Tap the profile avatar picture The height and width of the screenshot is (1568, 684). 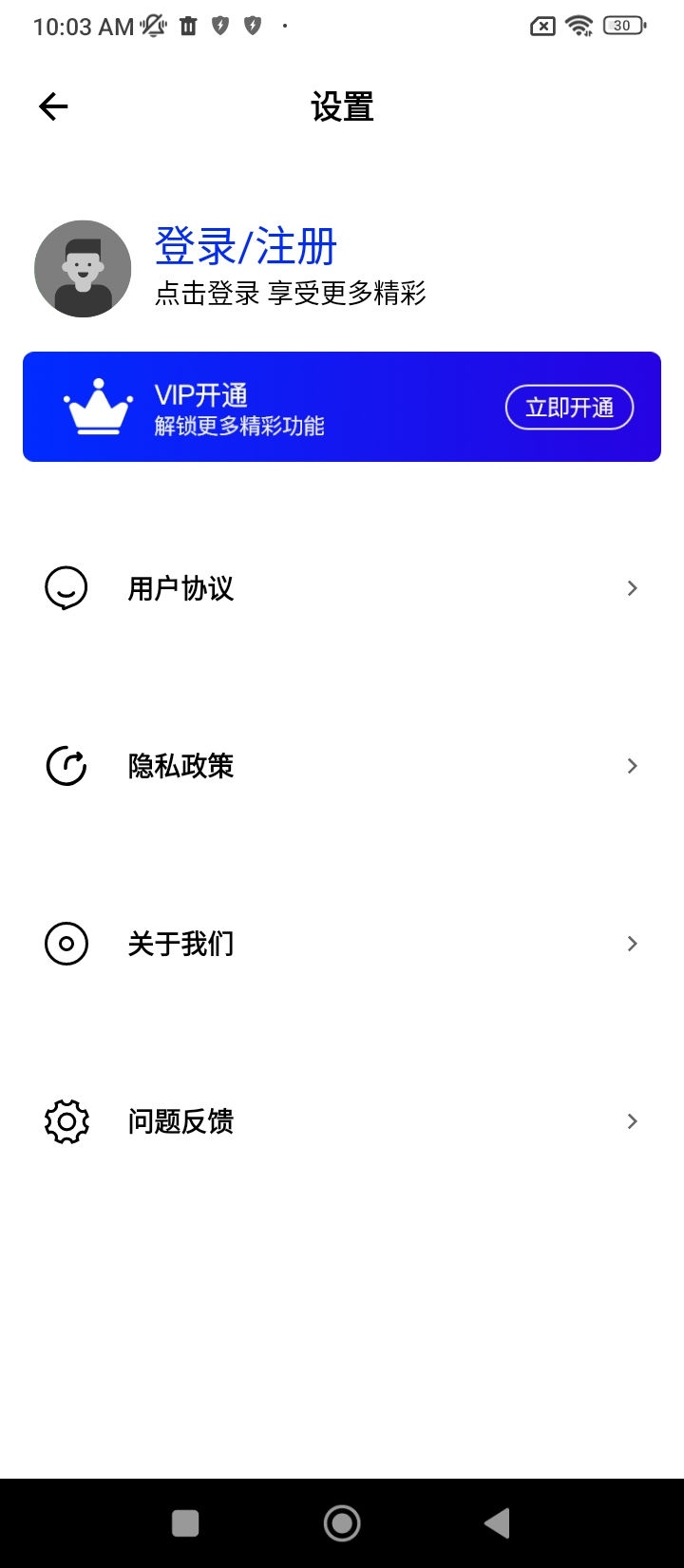point(83,269)
